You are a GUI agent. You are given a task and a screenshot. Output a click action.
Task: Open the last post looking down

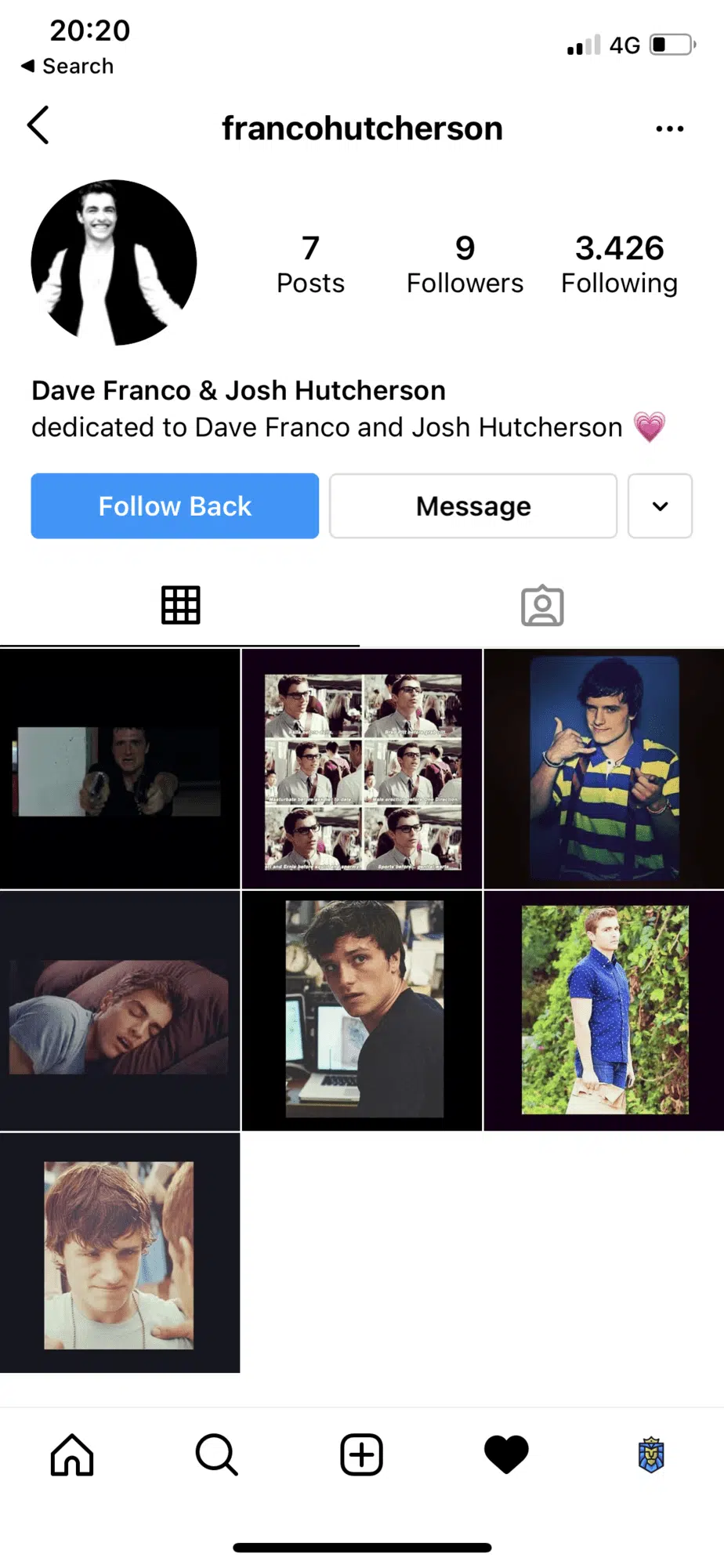[120, 1253]
